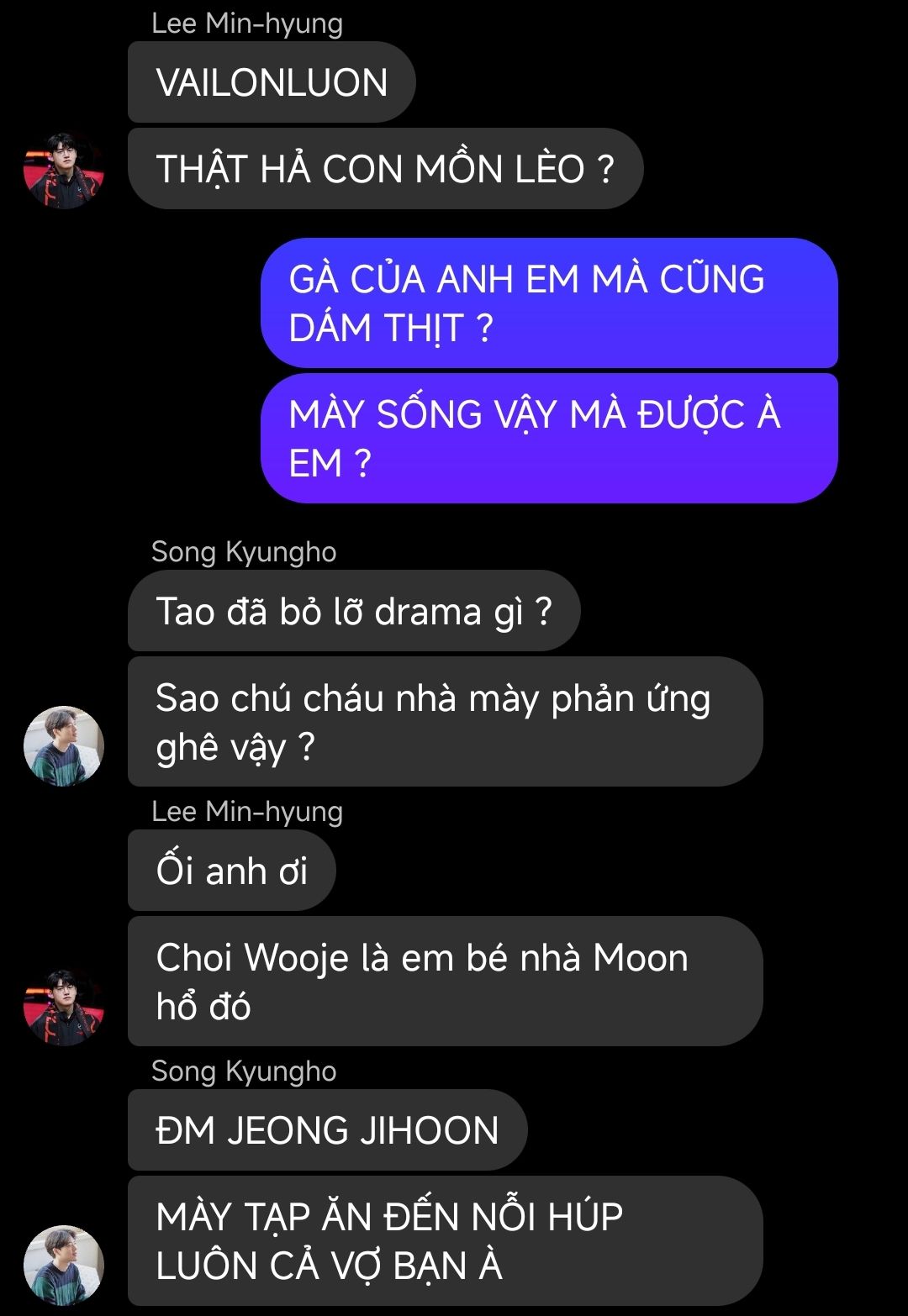908x1316 pixels.
Task: Tap Song Kyungho's avatar beside "Sao chú cháu" message
Action: point(64,746)
